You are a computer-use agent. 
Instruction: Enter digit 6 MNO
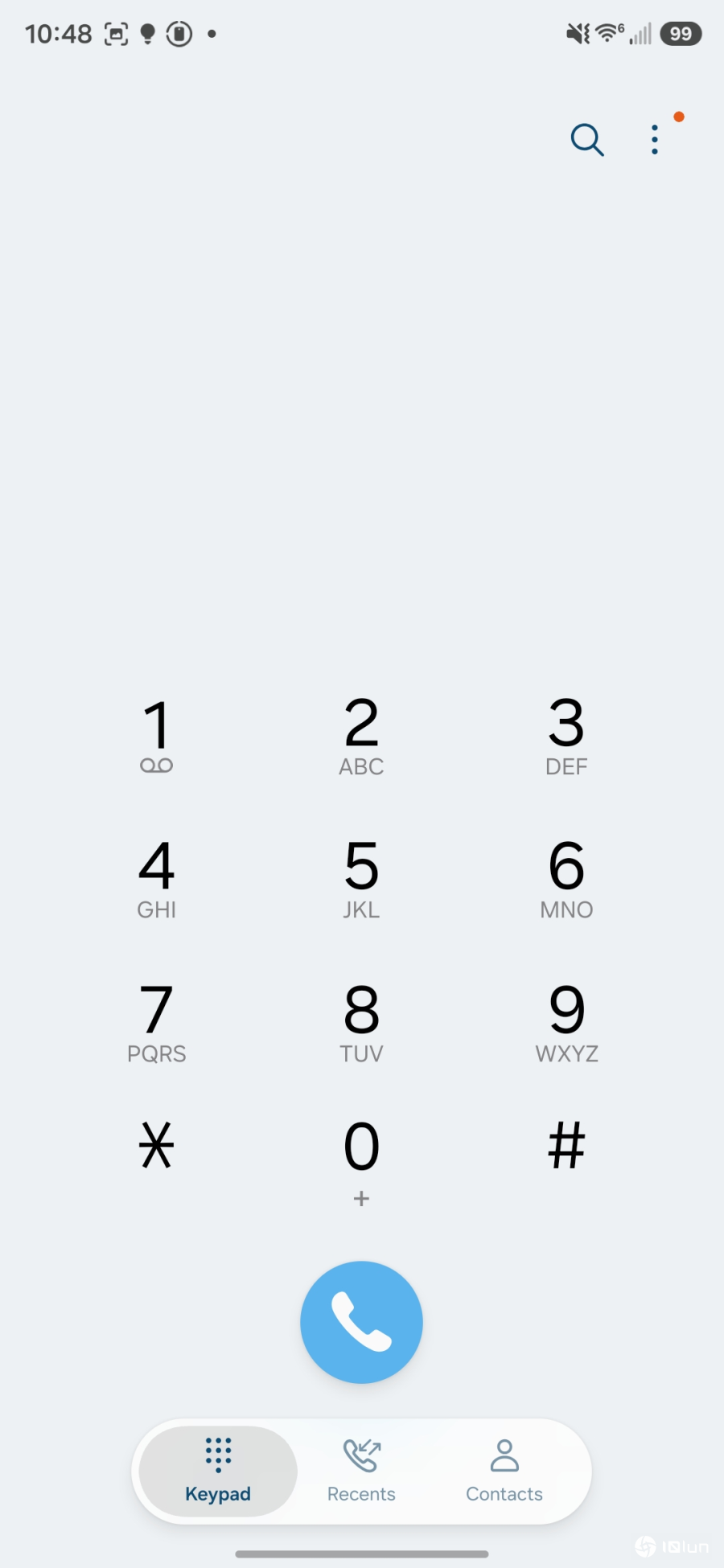click(566, 879)
